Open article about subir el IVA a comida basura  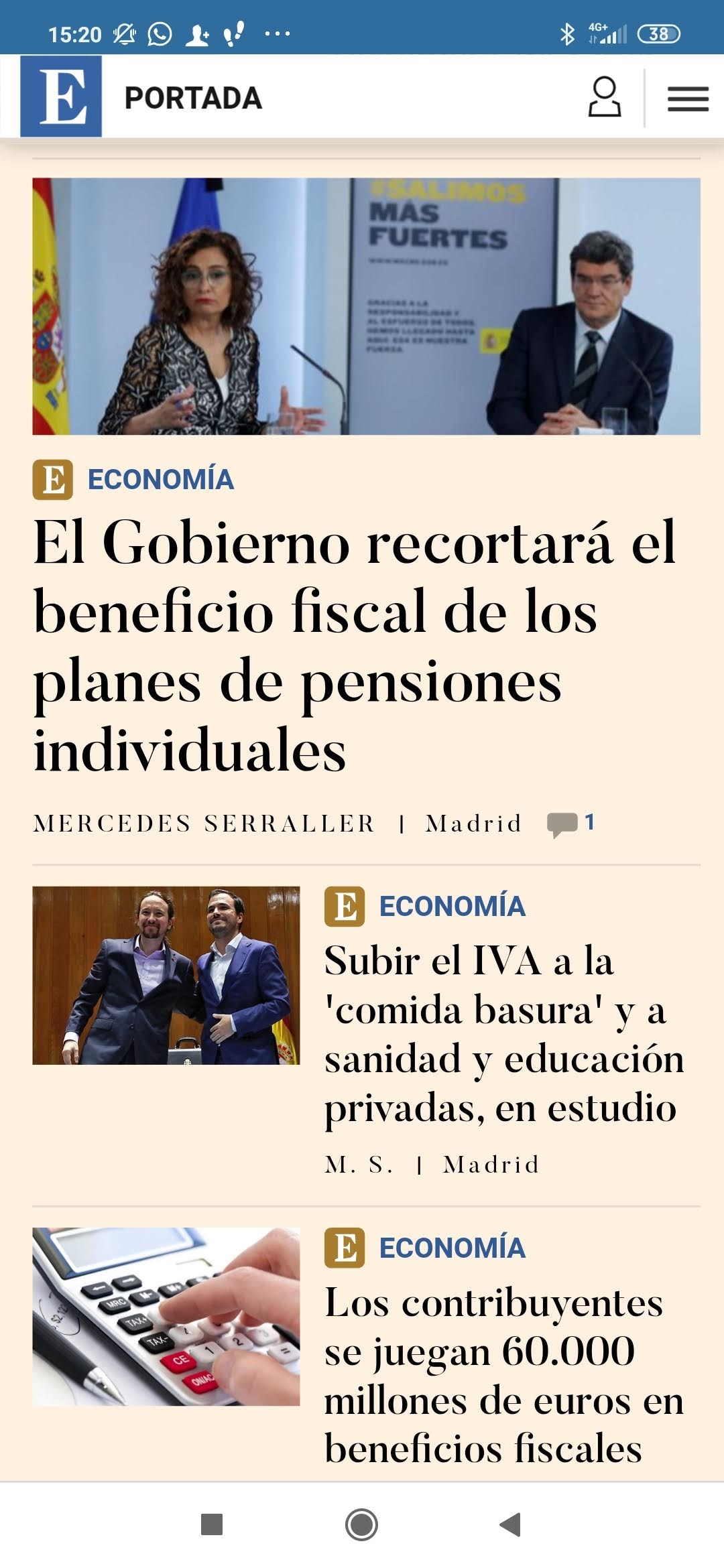(503, 1034)
